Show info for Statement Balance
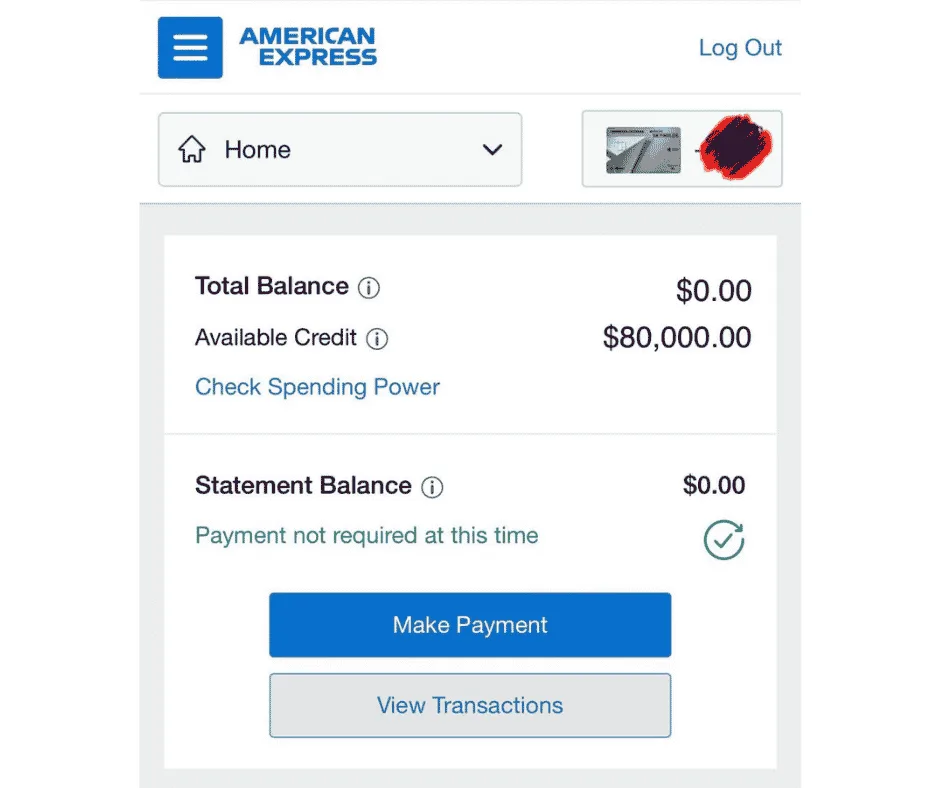Viewport: 940px width, 788px height. 432,488
